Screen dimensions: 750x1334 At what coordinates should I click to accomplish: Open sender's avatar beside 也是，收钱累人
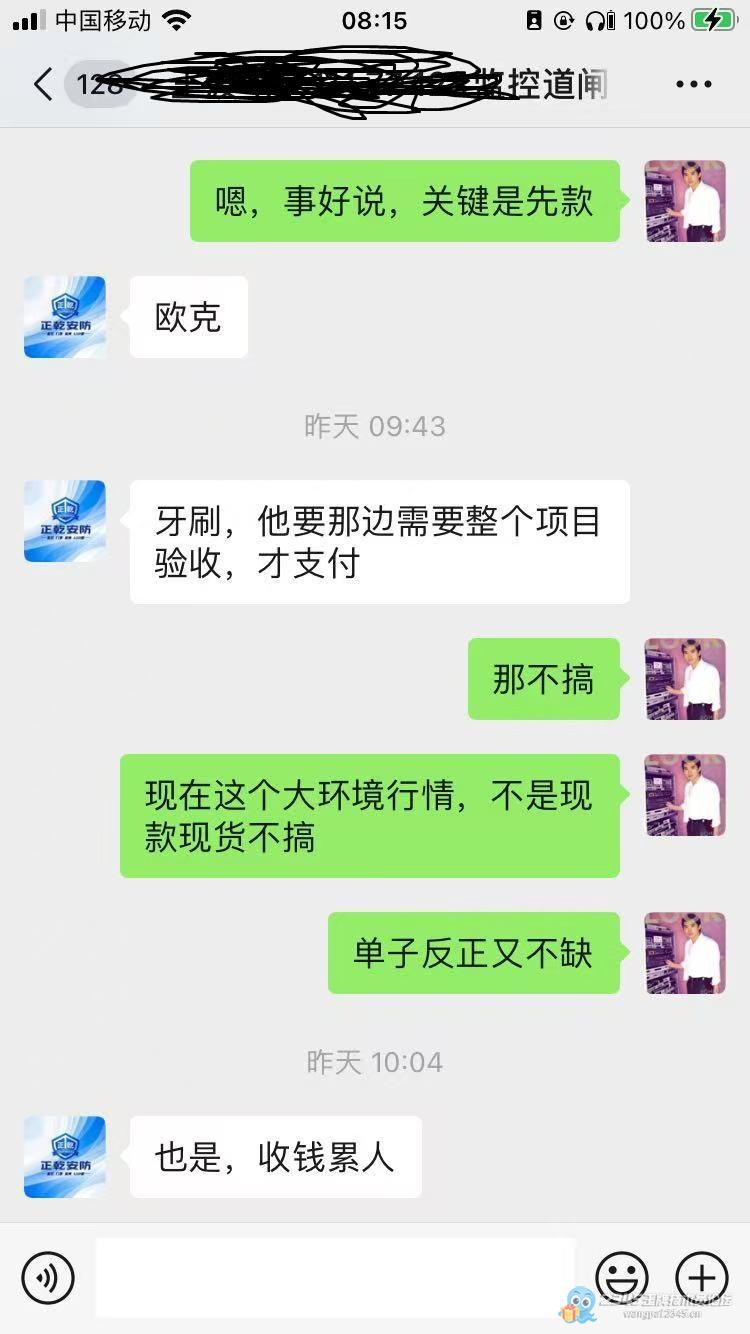[x=65, y=1157]
